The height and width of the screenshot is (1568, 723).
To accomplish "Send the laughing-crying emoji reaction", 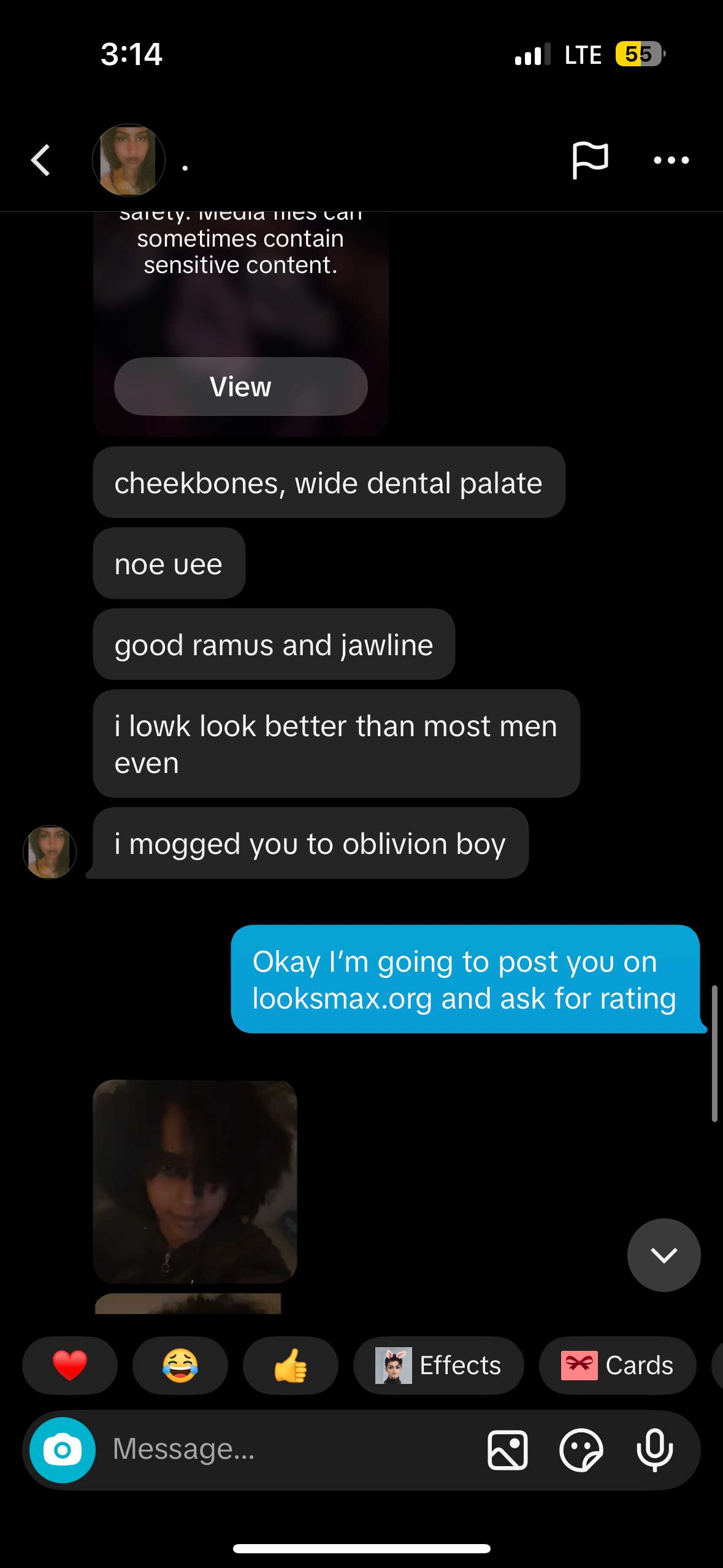I will tap(180, 1366).
